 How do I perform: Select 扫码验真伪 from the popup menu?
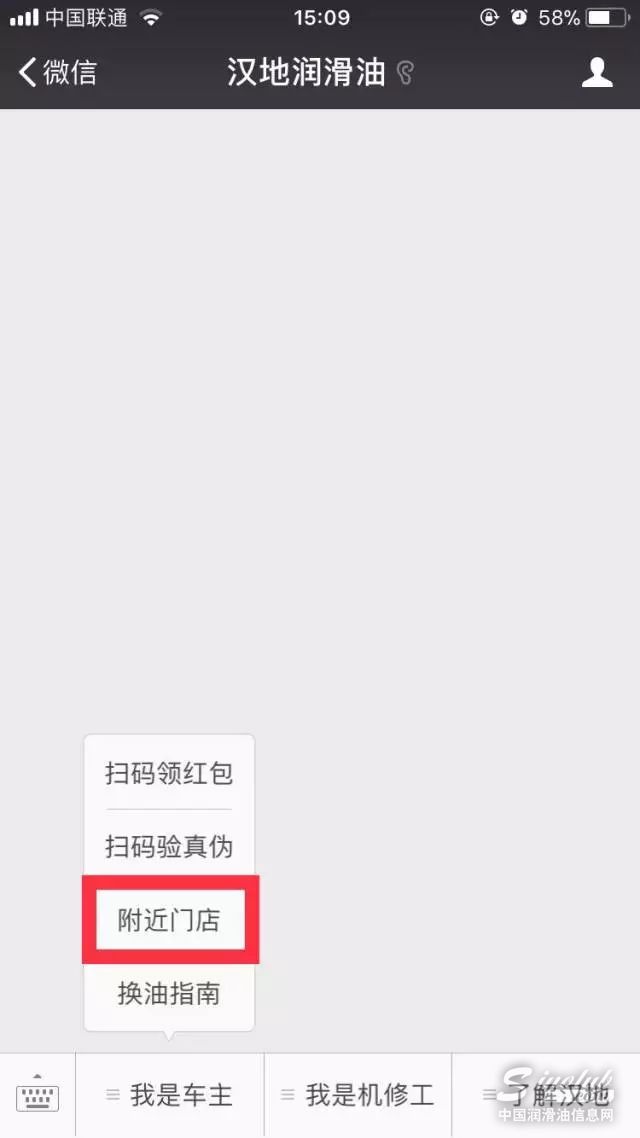click(x=169, y=847)
